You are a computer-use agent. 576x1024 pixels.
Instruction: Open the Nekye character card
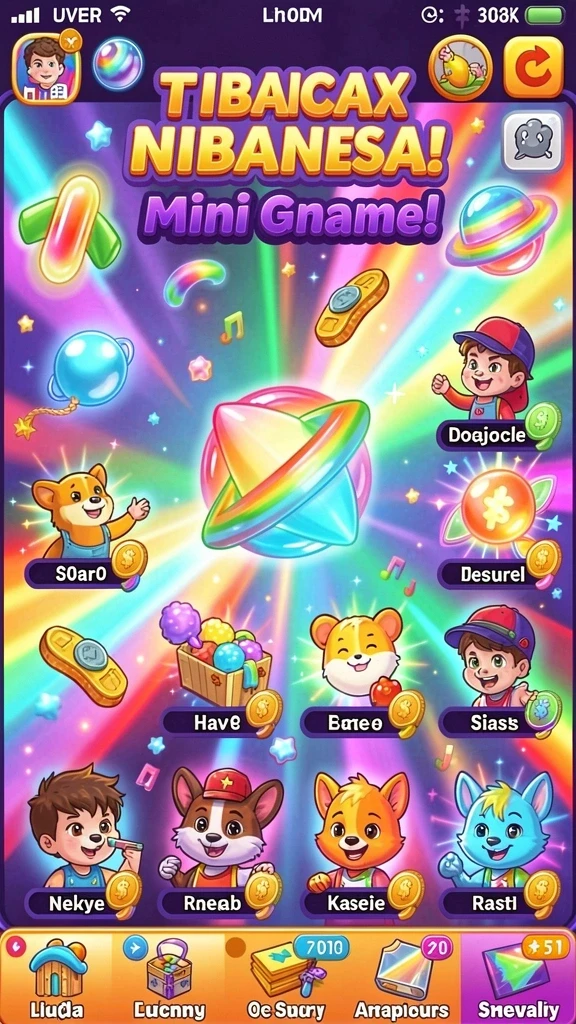84,842
